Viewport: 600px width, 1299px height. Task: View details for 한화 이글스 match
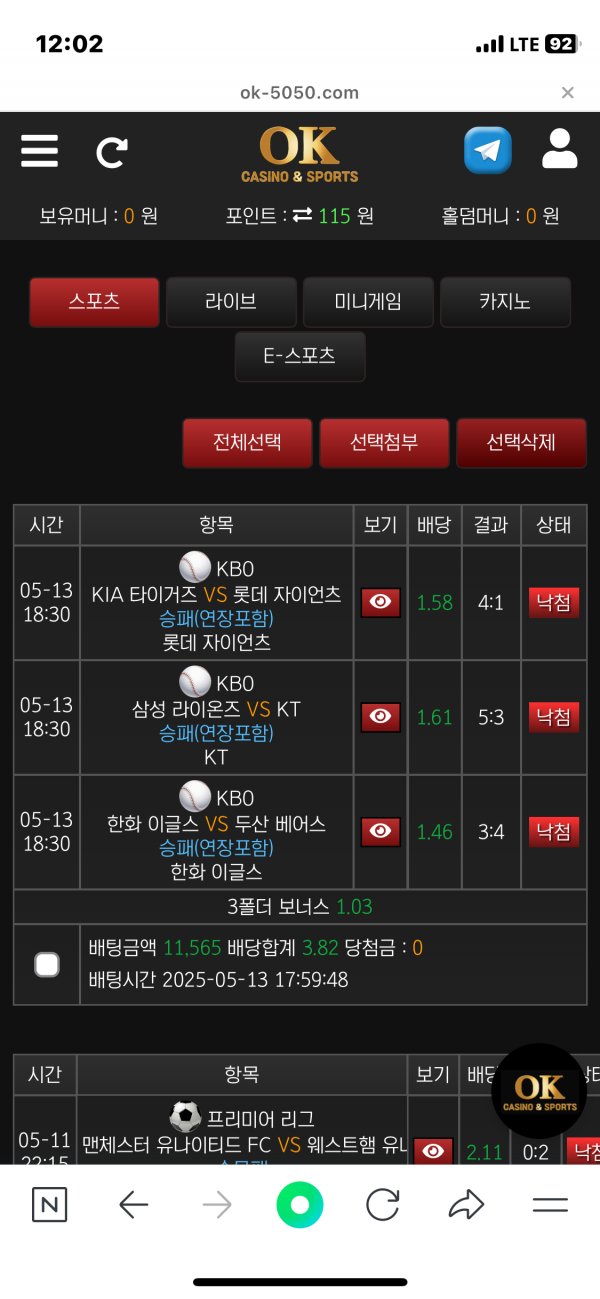pos(380,831)
